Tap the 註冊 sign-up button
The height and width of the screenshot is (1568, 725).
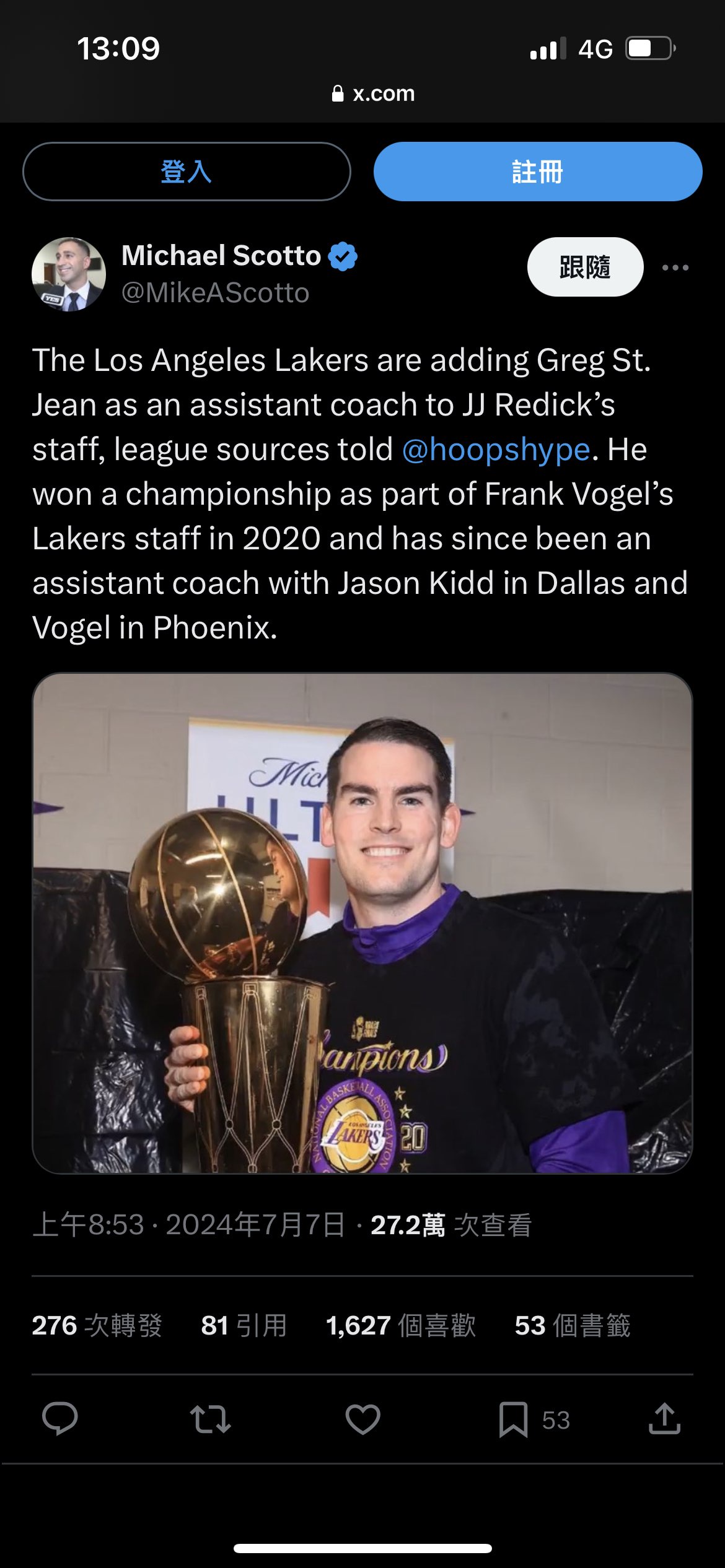(538, 172)
